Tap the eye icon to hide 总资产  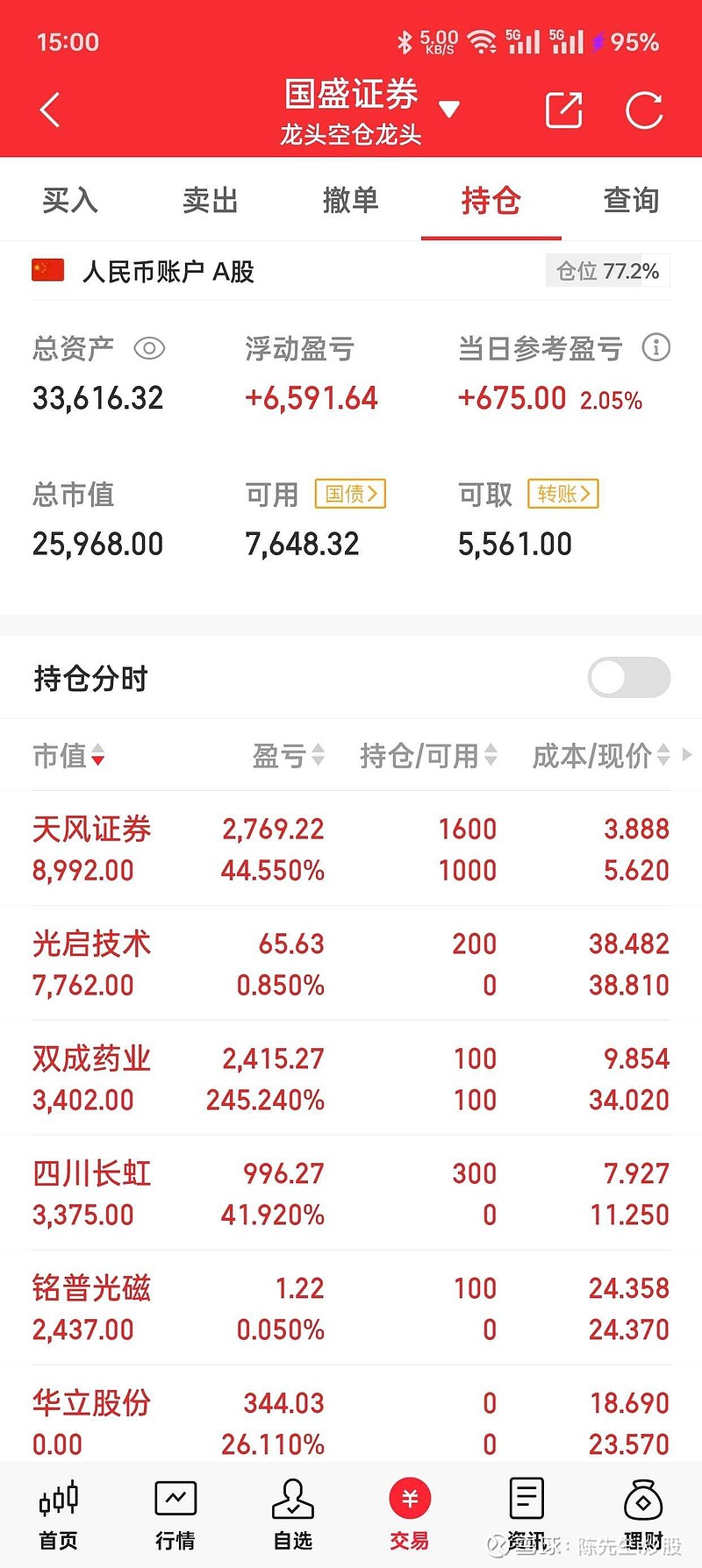pos(149,347)
